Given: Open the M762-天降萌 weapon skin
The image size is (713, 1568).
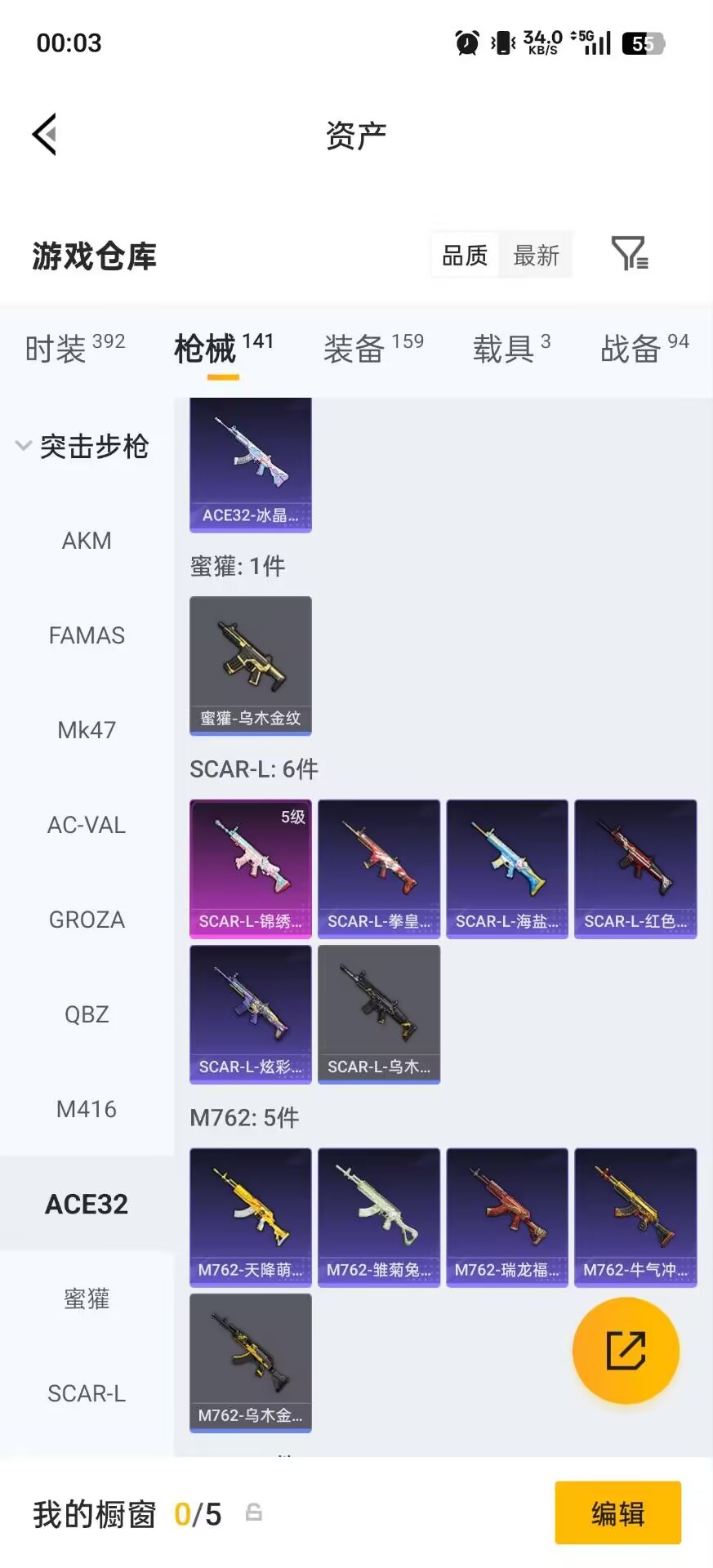Looking at the screenshot, I should tap(250, 1217).
